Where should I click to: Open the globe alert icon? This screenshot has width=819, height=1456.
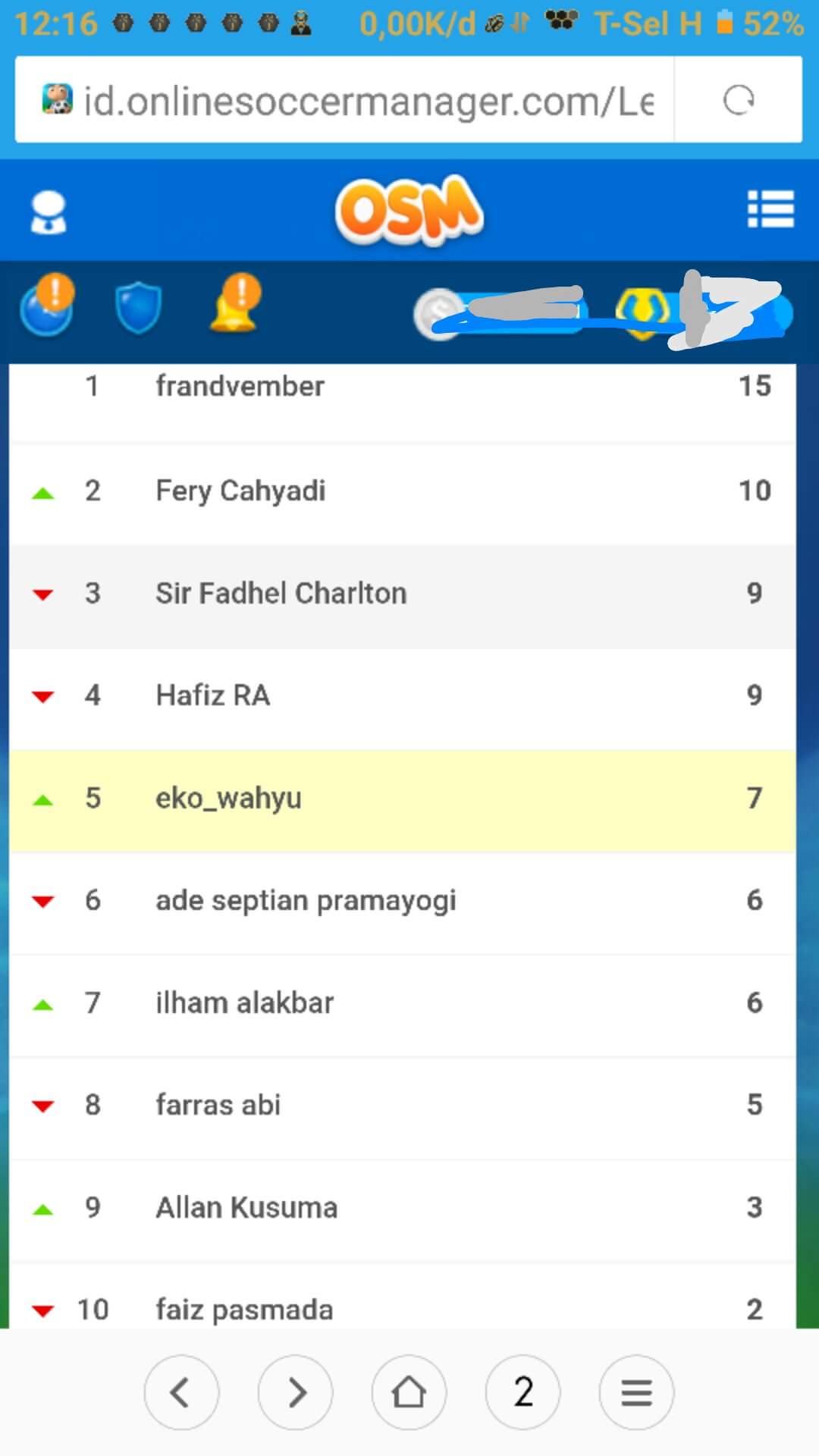(x=48, y=305)
